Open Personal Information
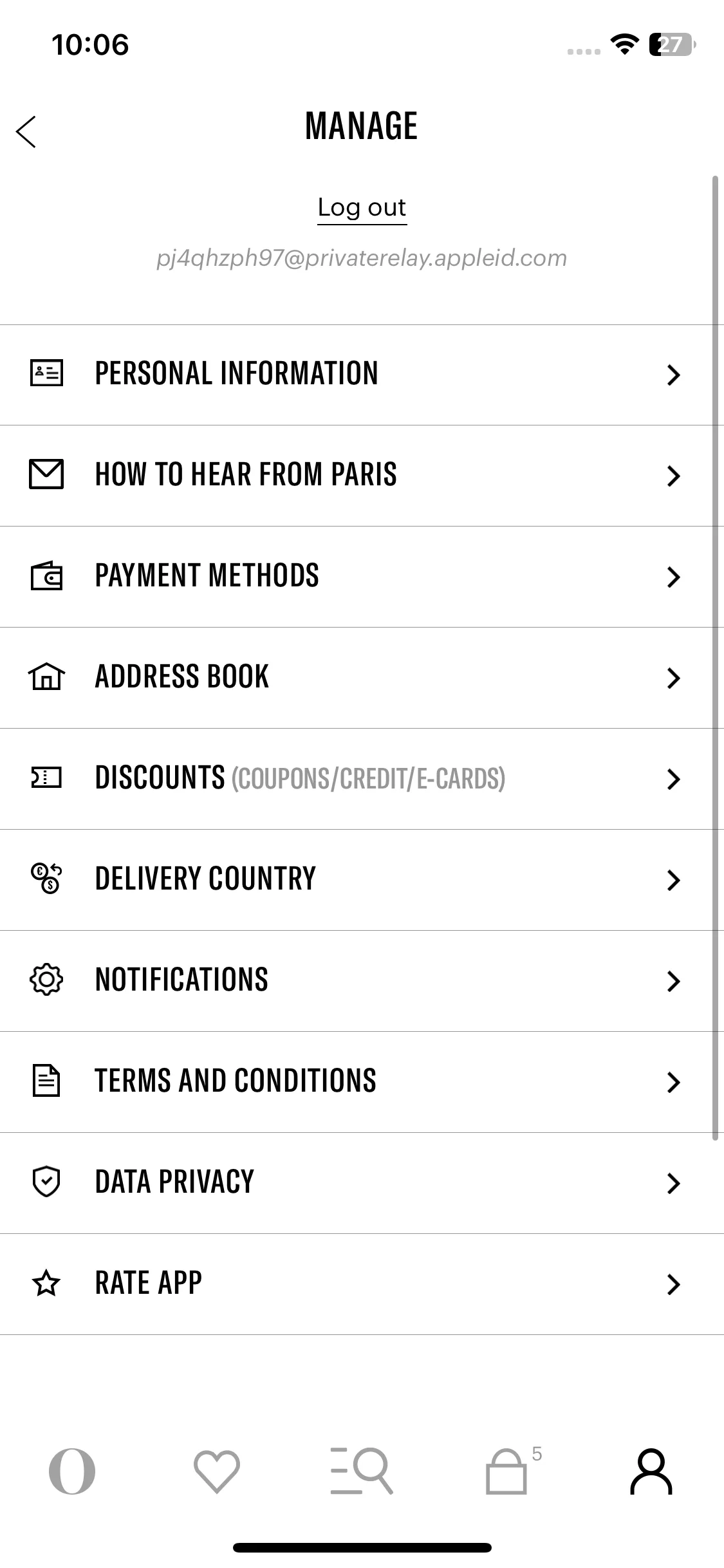The height and width of the screenshot is (1568, 724). pos(362,374)
